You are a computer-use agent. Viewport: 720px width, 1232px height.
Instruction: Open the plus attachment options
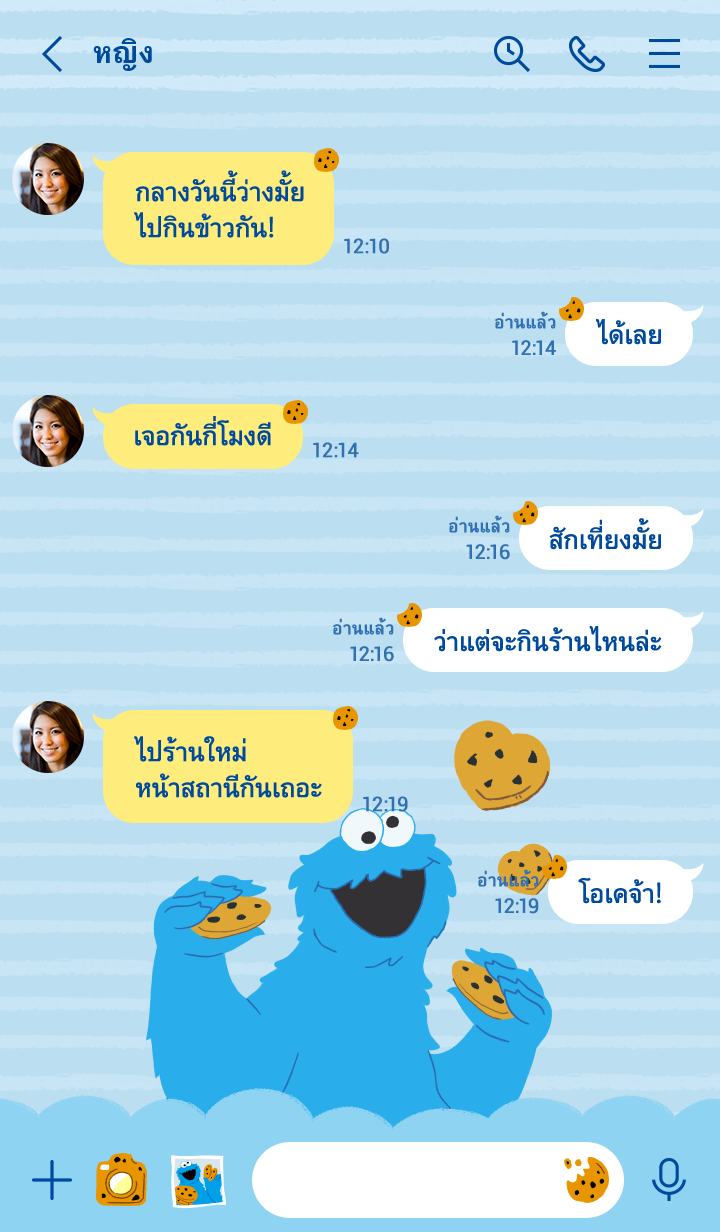tap(52, 1180)
